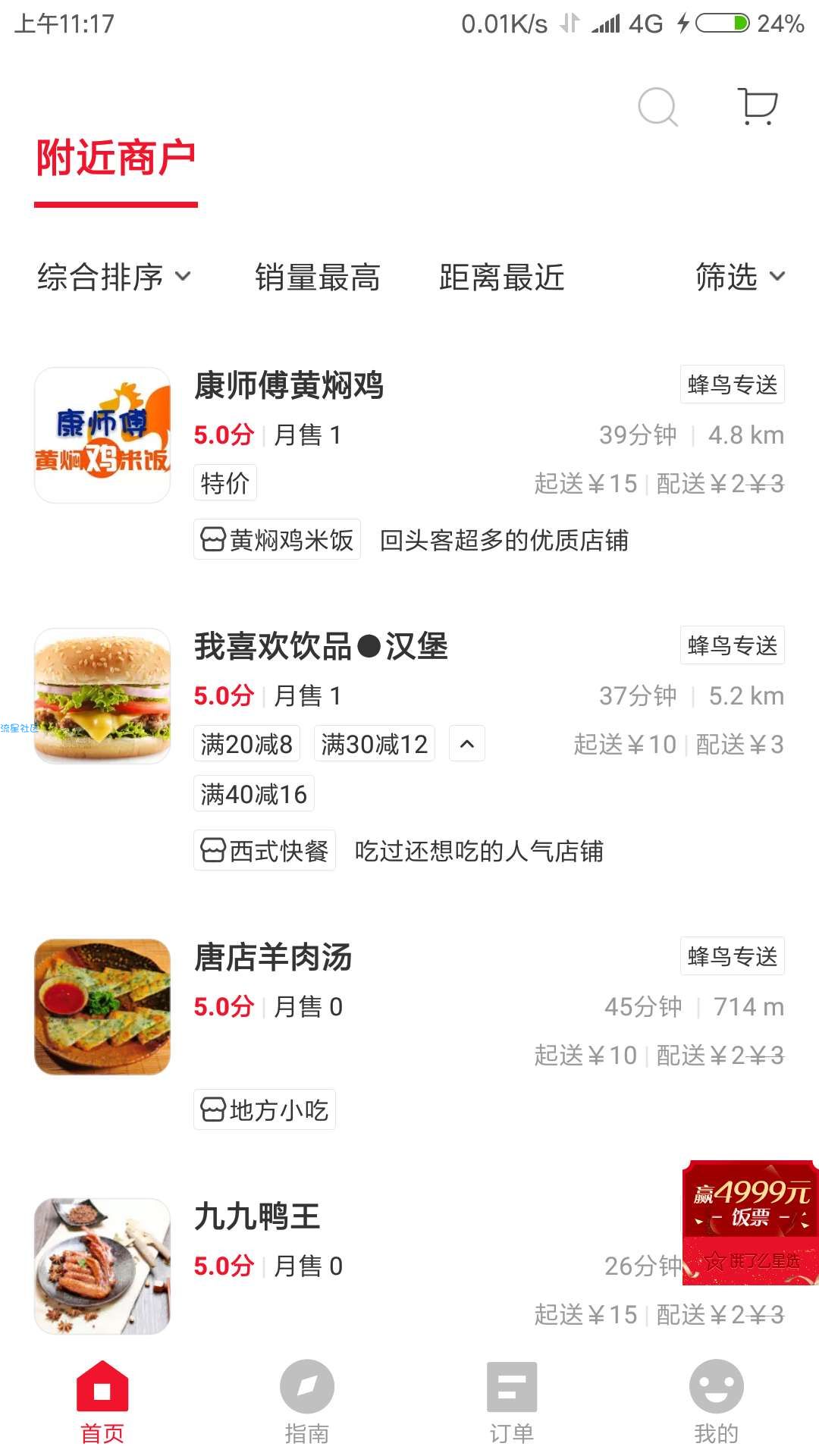Collapse the 满减 promotions chevron

467,744
